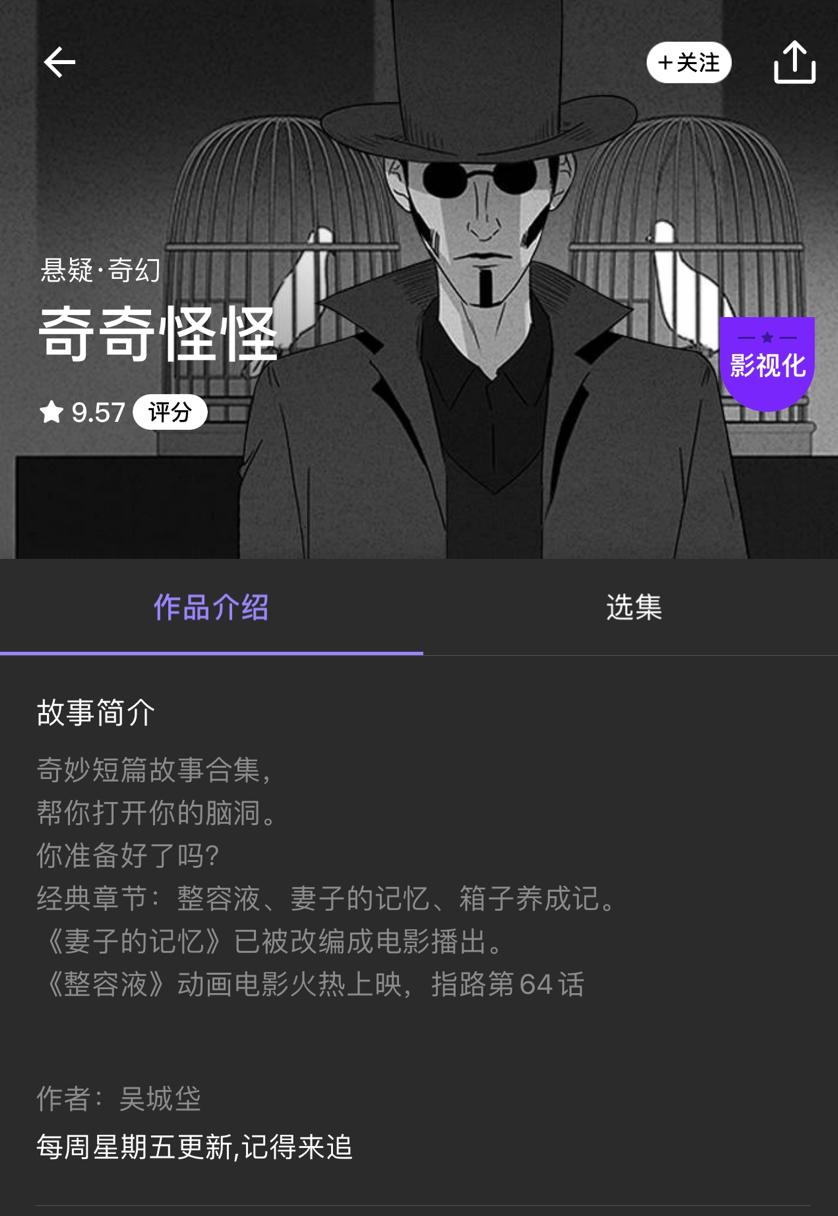
Task: Follow this comic with +关注
Action: click(689, 63)
